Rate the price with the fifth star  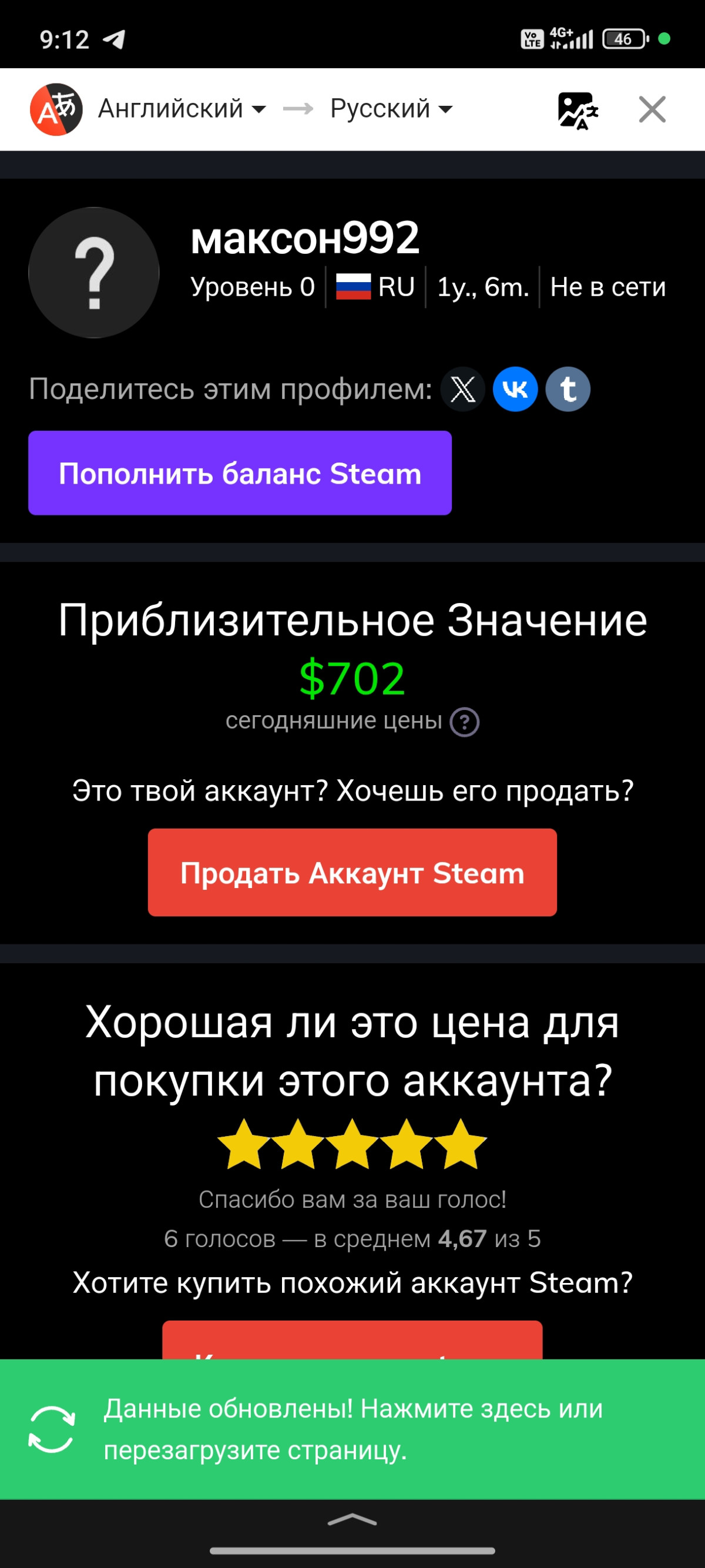(x=461, y=1144)
